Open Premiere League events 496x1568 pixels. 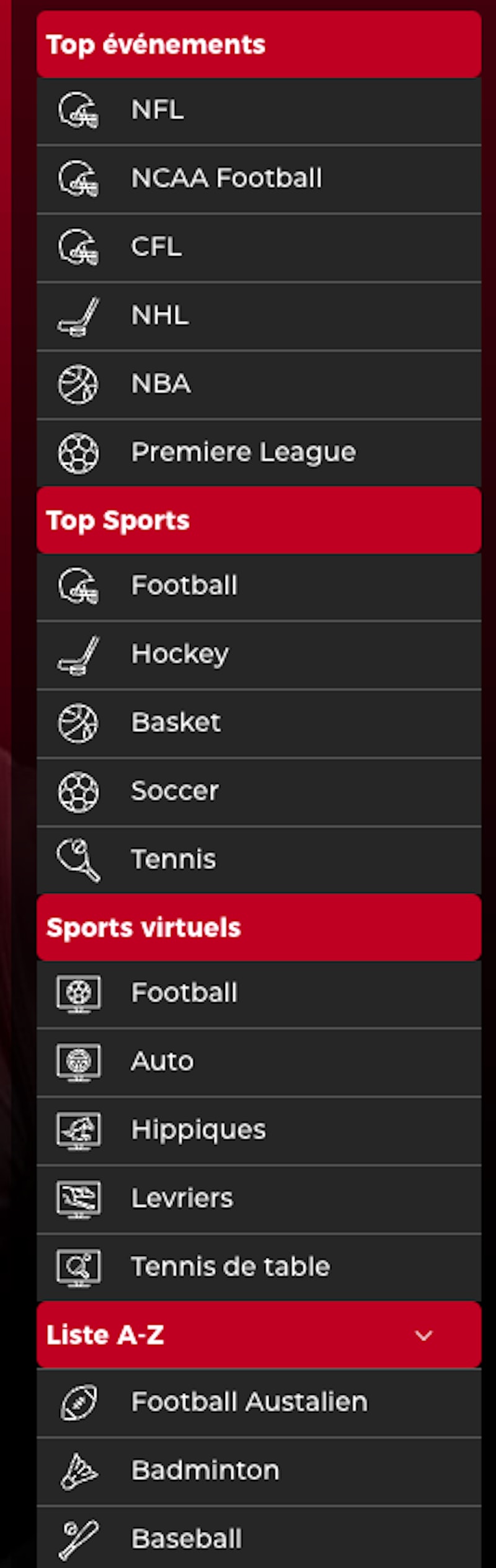coord(243,452)
